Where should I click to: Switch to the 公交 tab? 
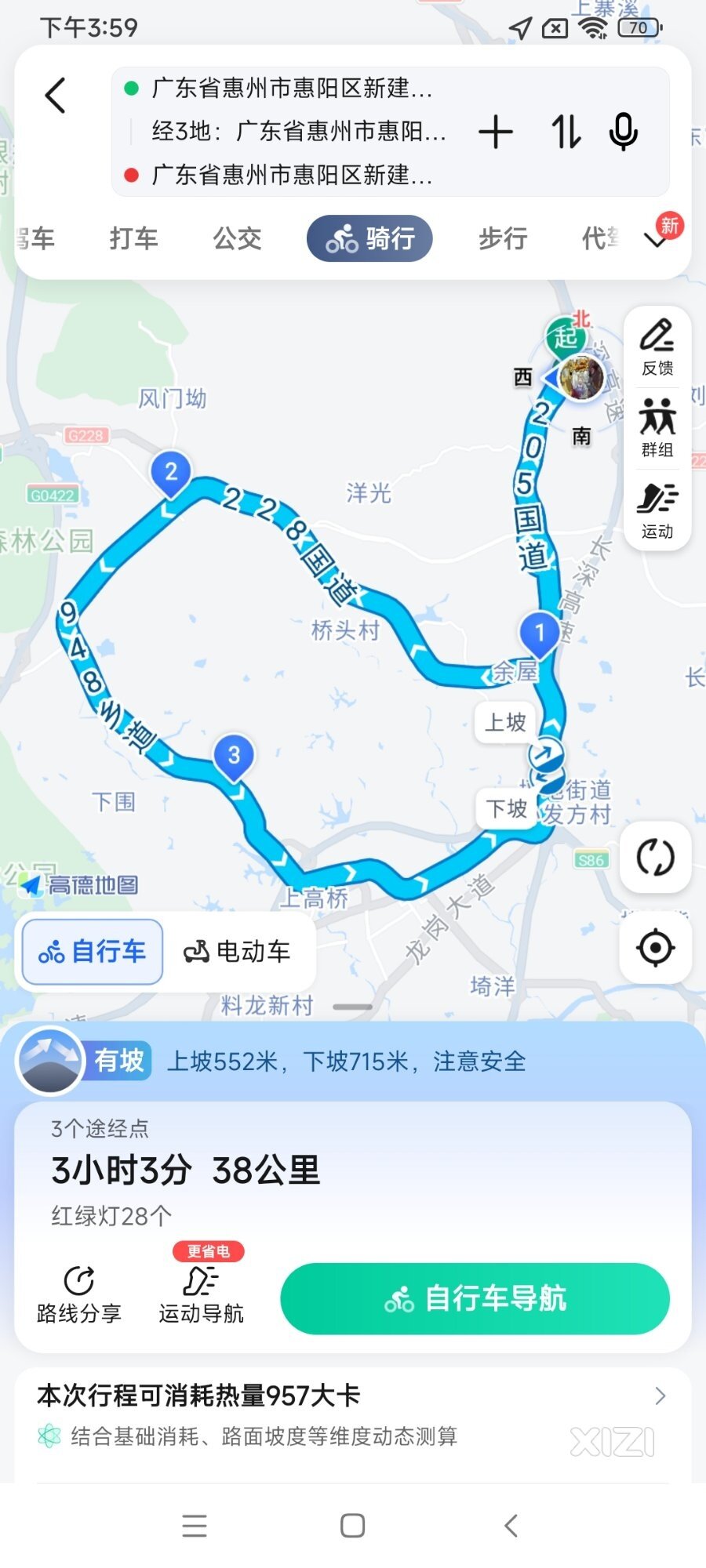237,238
